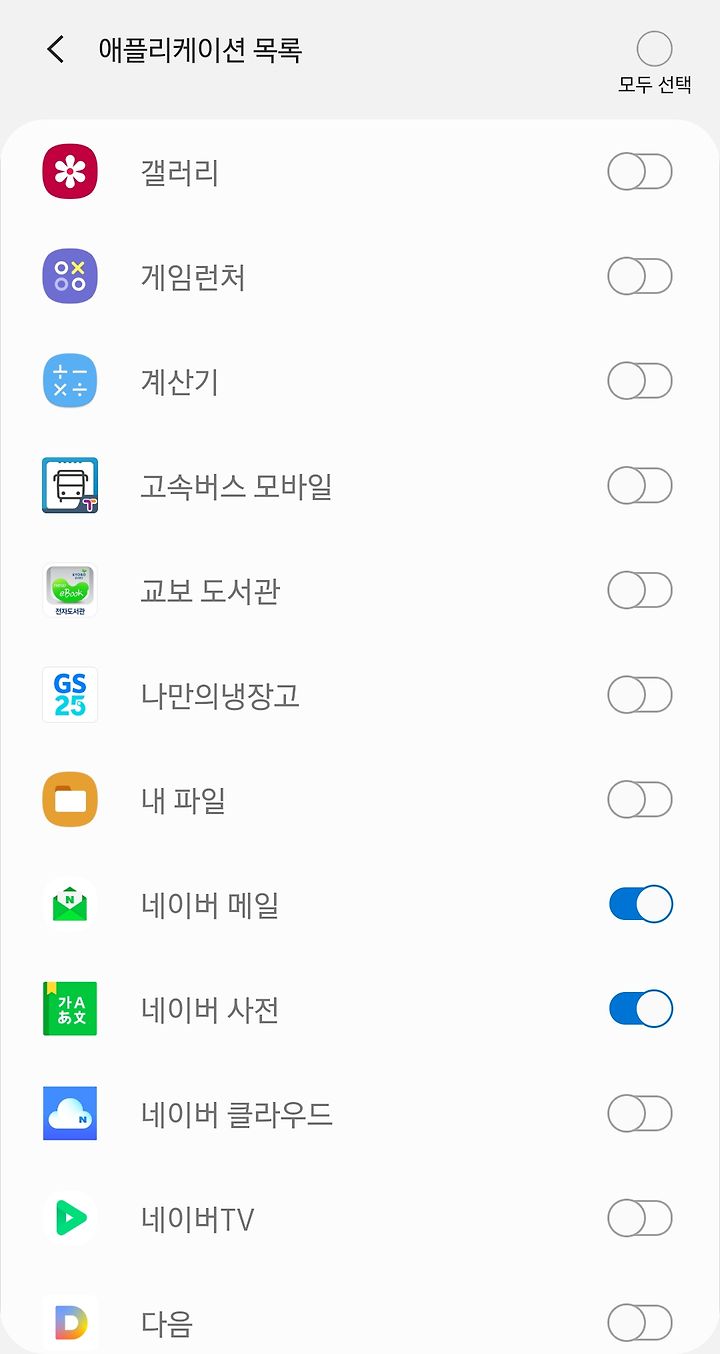Turn off 네이버 사전 switch
Viewport: 720px width, 1354px height.
coord(640,1009)
